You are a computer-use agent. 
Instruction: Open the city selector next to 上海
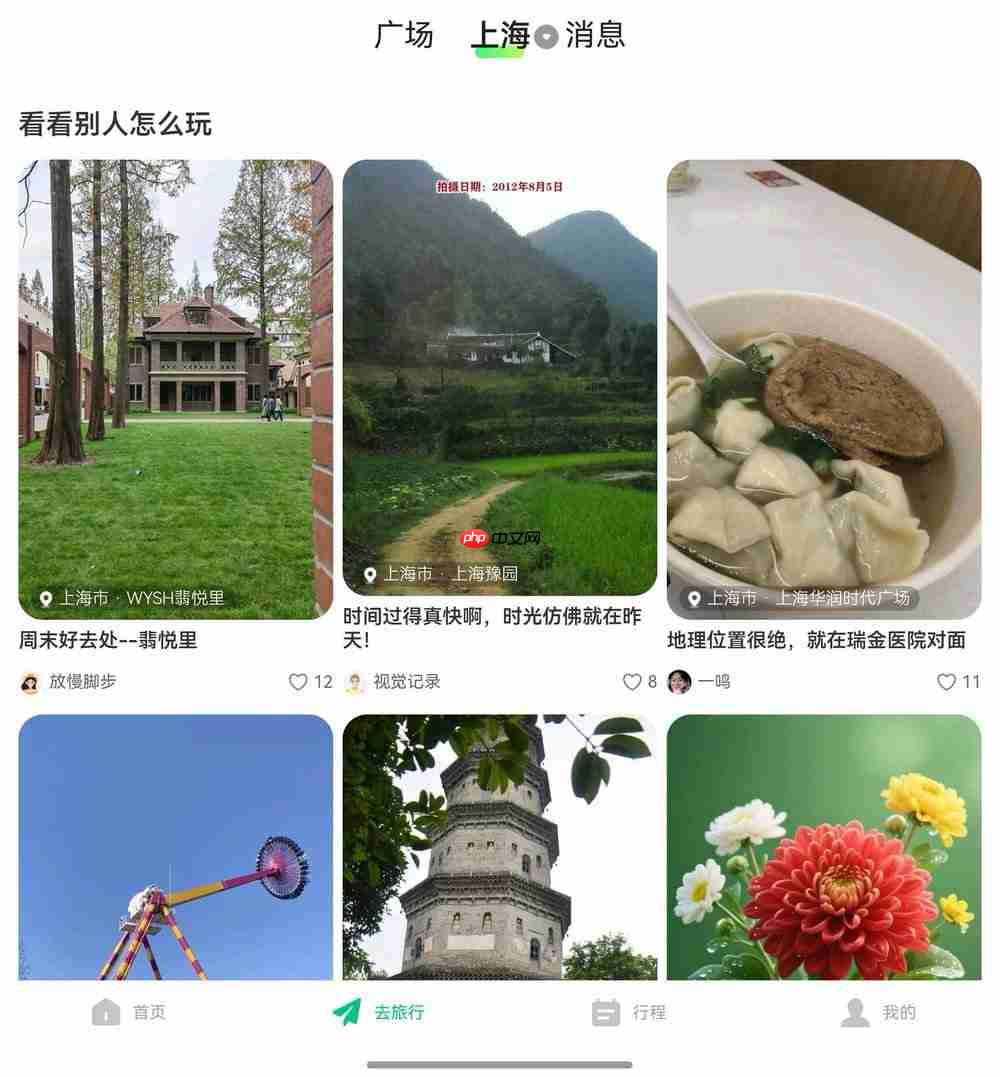click(x=545, y=36)
